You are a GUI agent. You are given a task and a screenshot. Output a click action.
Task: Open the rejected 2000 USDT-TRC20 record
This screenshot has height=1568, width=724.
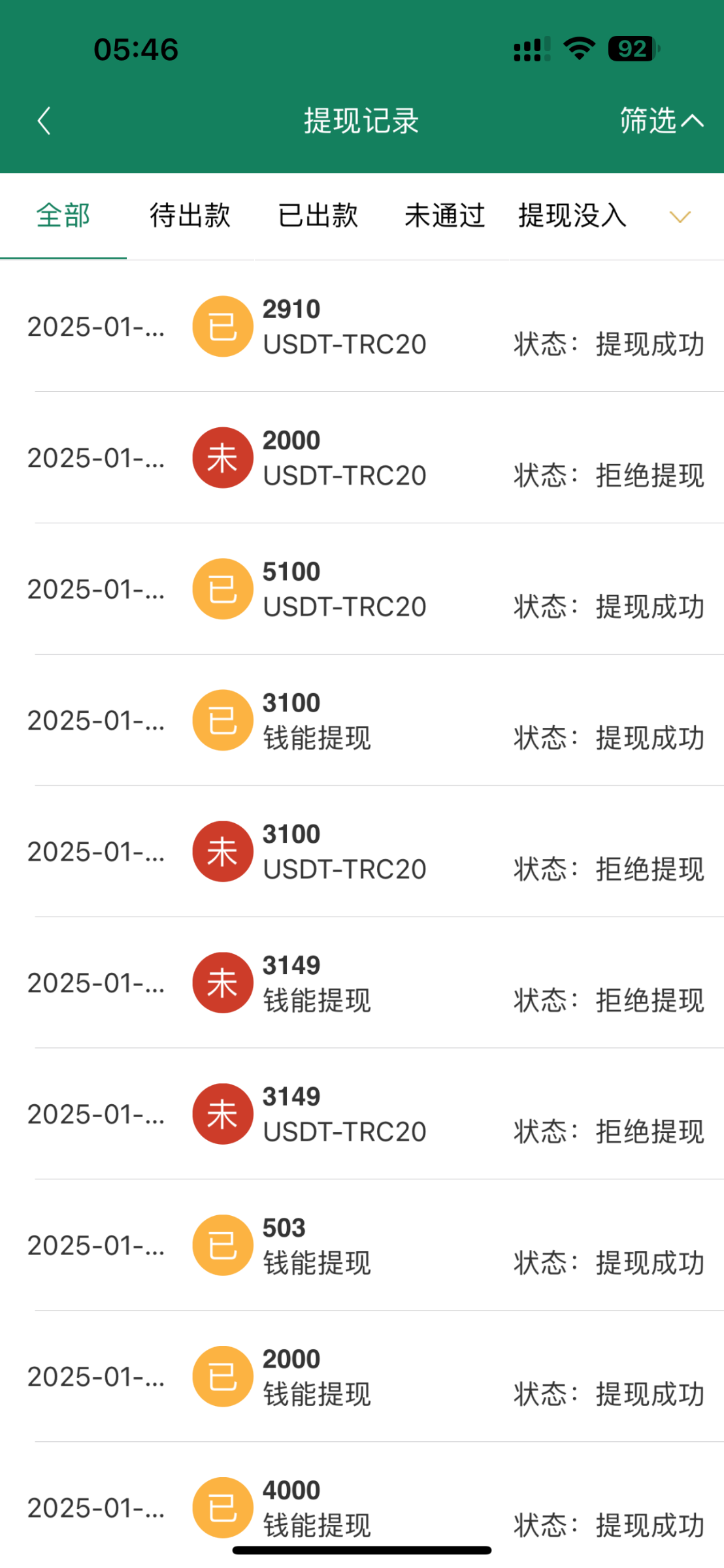362,458
